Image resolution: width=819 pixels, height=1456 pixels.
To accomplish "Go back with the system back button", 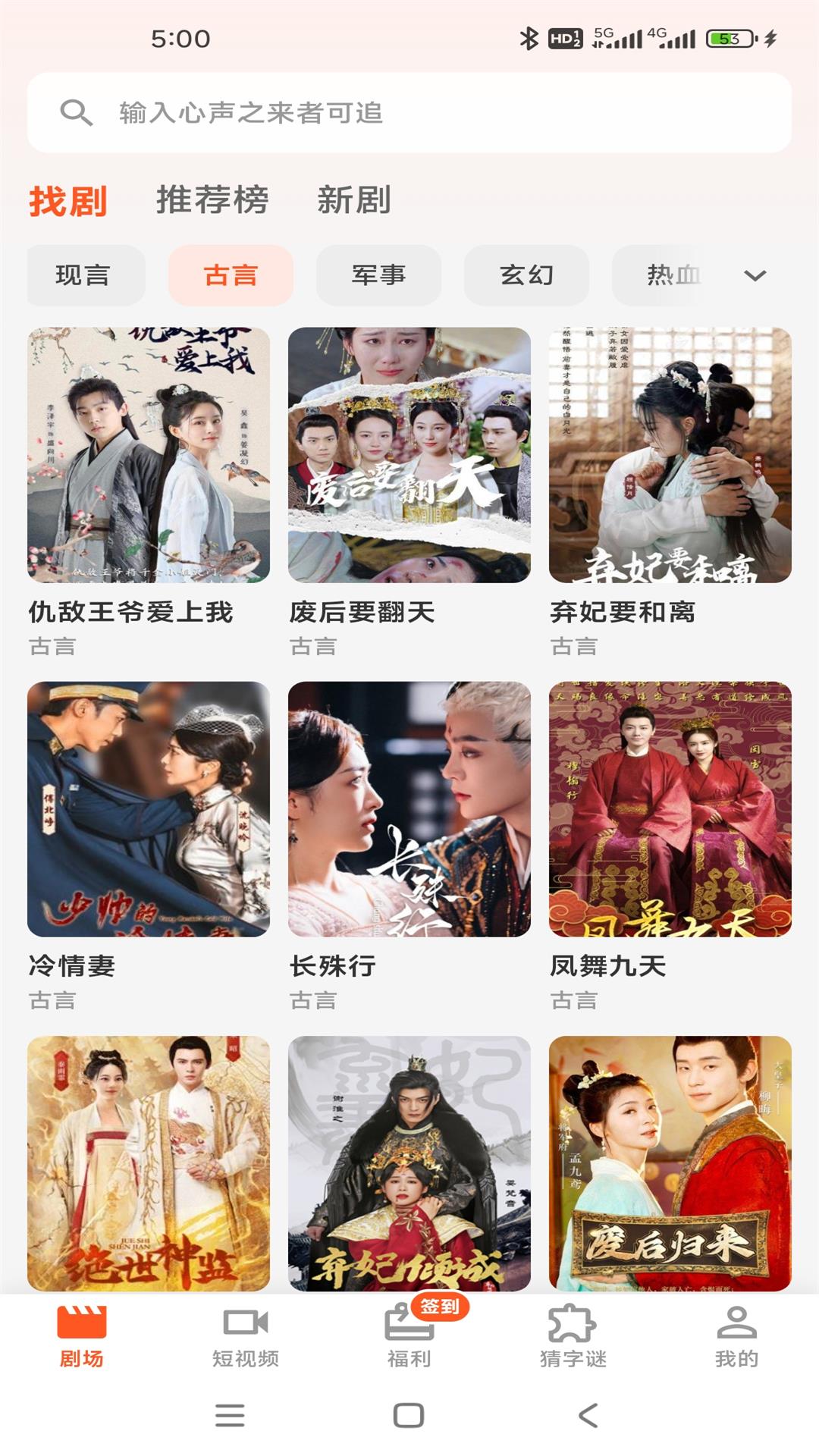I will click(588, 1415).
